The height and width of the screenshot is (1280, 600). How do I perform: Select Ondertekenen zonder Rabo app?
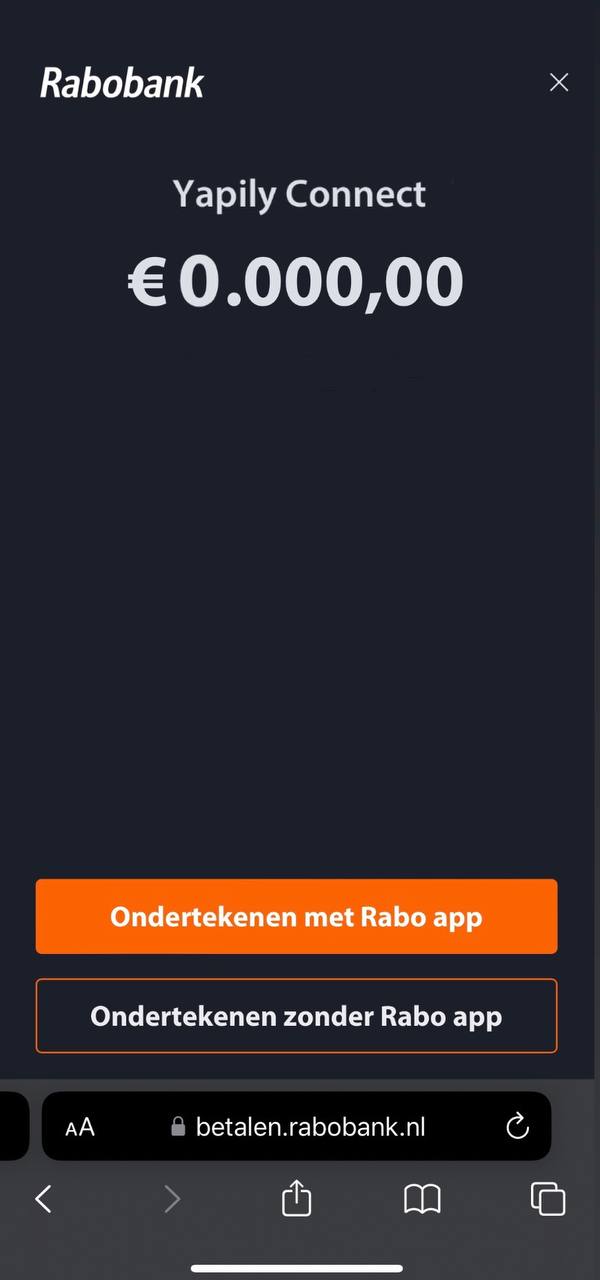click(296, 1016)
